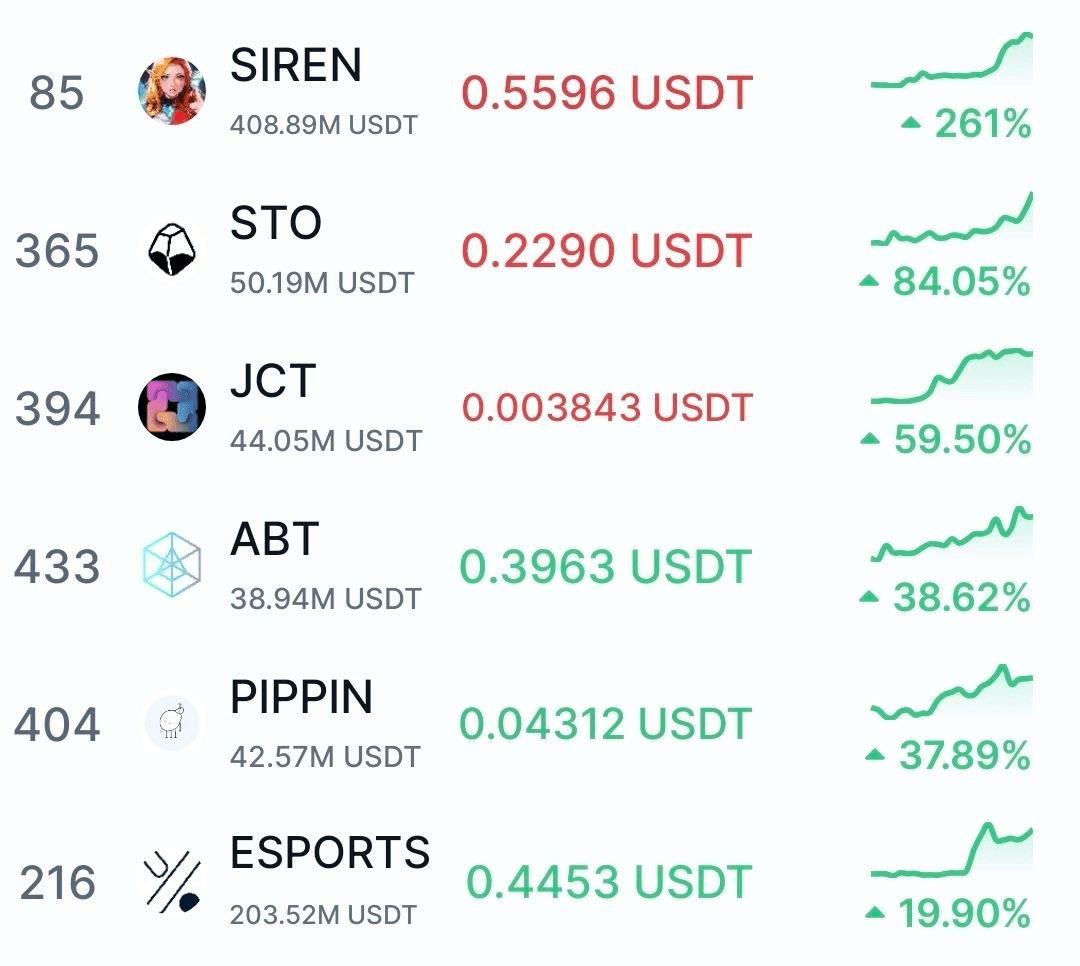Open the SIREN coin row
The image size is (1080, 966).
coord(295,68)
